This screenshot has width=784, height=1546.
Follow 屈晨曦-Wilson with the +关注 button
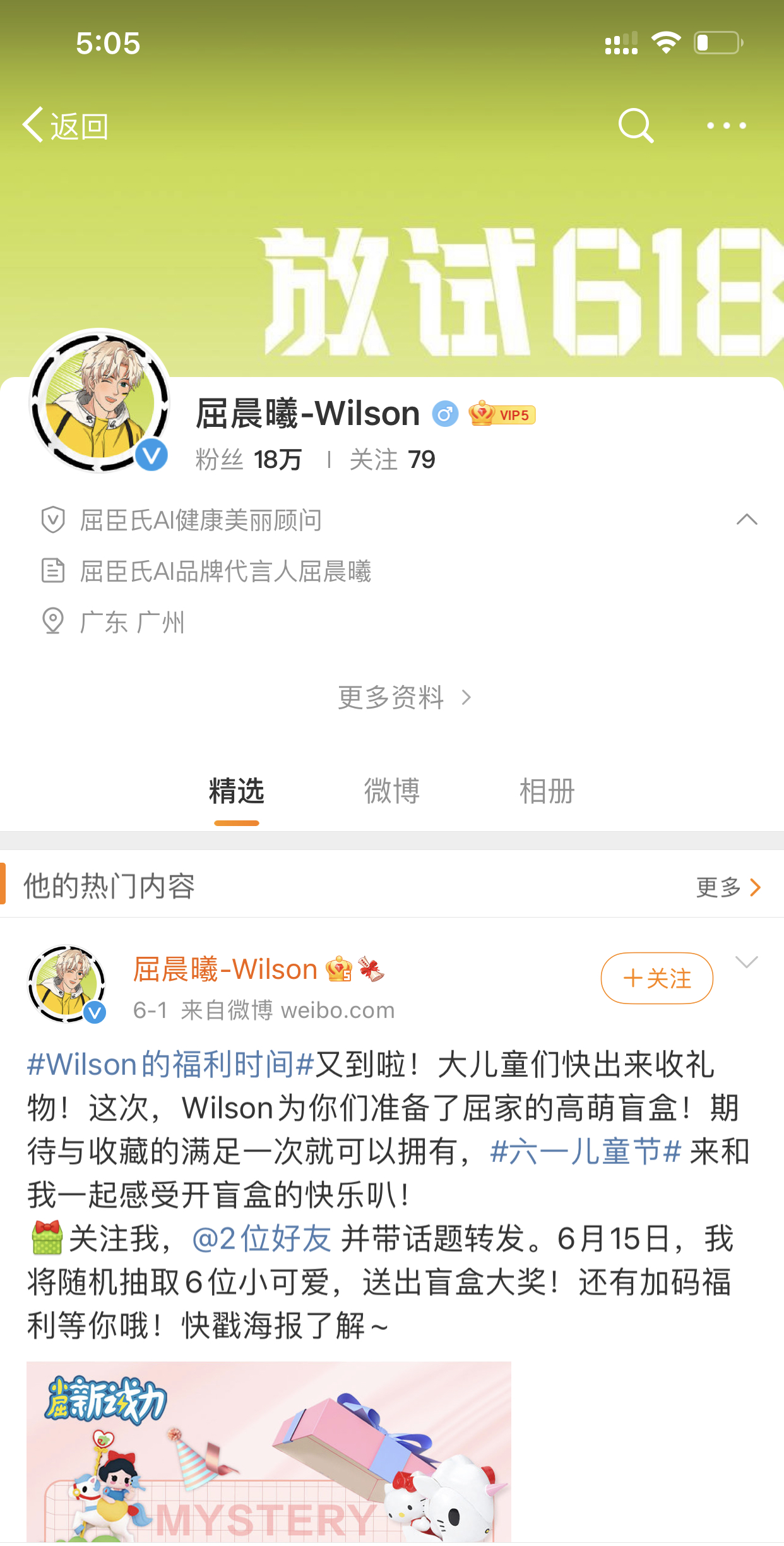[656, 978]
